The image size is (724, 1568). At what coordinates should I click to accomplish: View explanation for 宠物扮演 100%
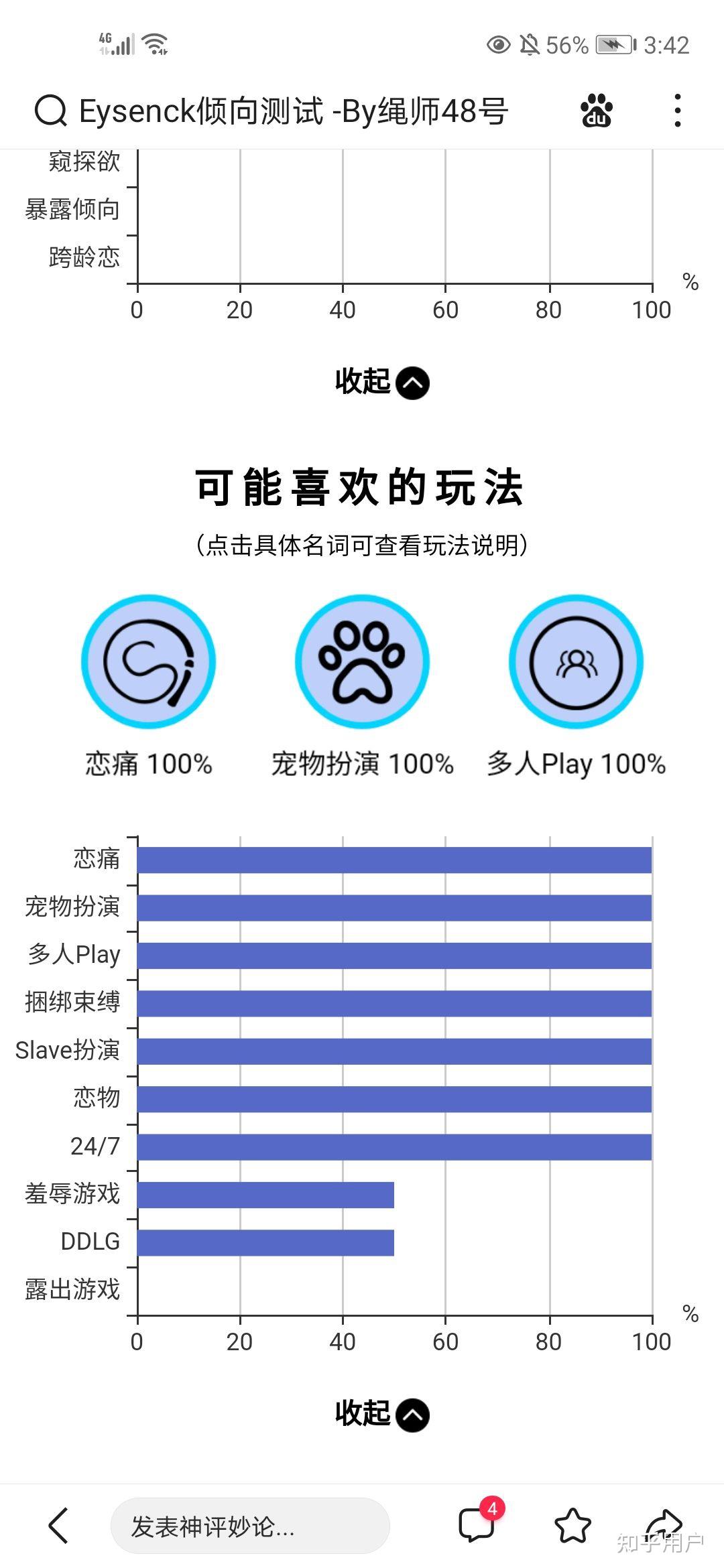(x=362, y=663)
